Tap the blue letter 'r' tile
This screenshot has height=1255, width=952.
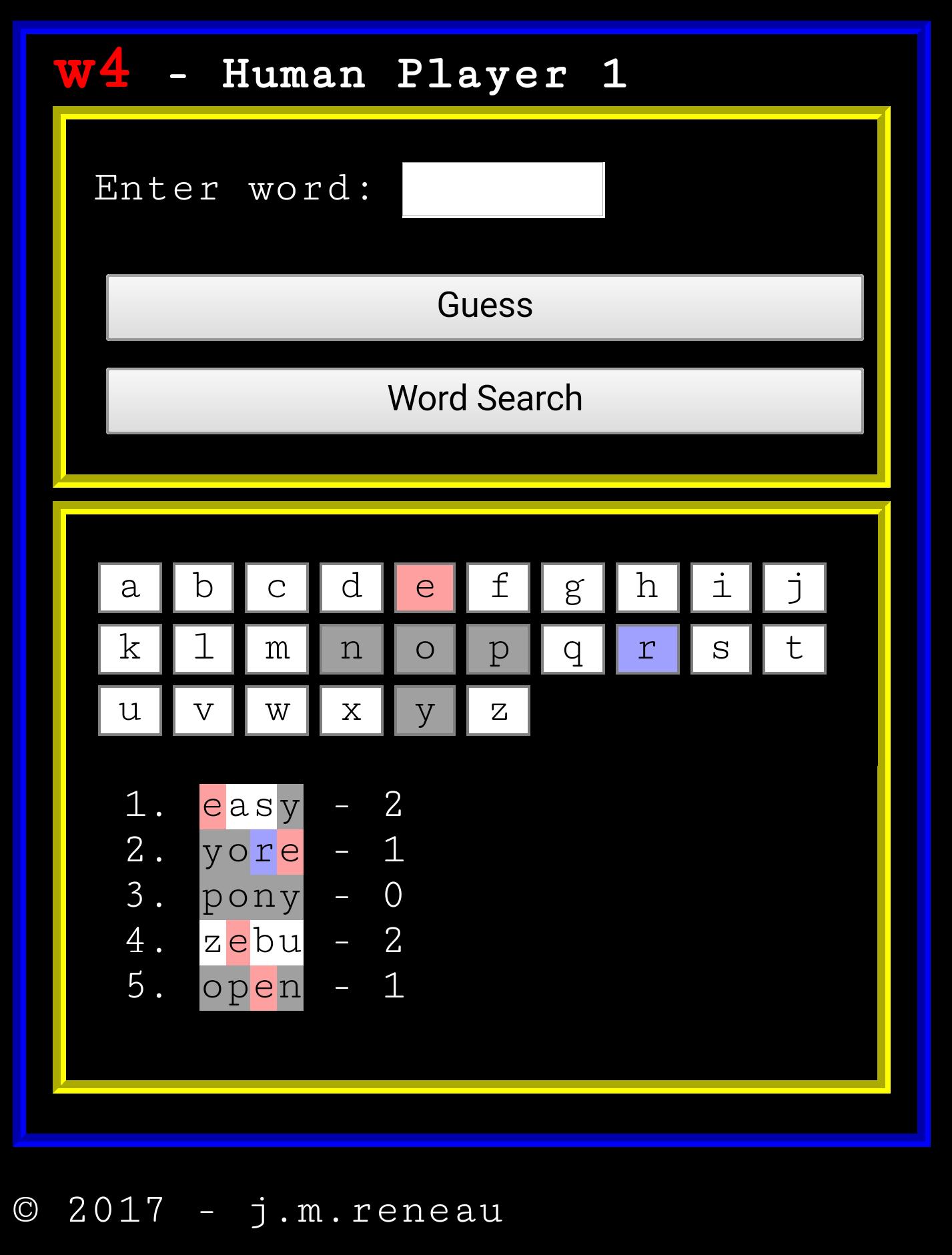pyautogui.click(x=647, y=649)
